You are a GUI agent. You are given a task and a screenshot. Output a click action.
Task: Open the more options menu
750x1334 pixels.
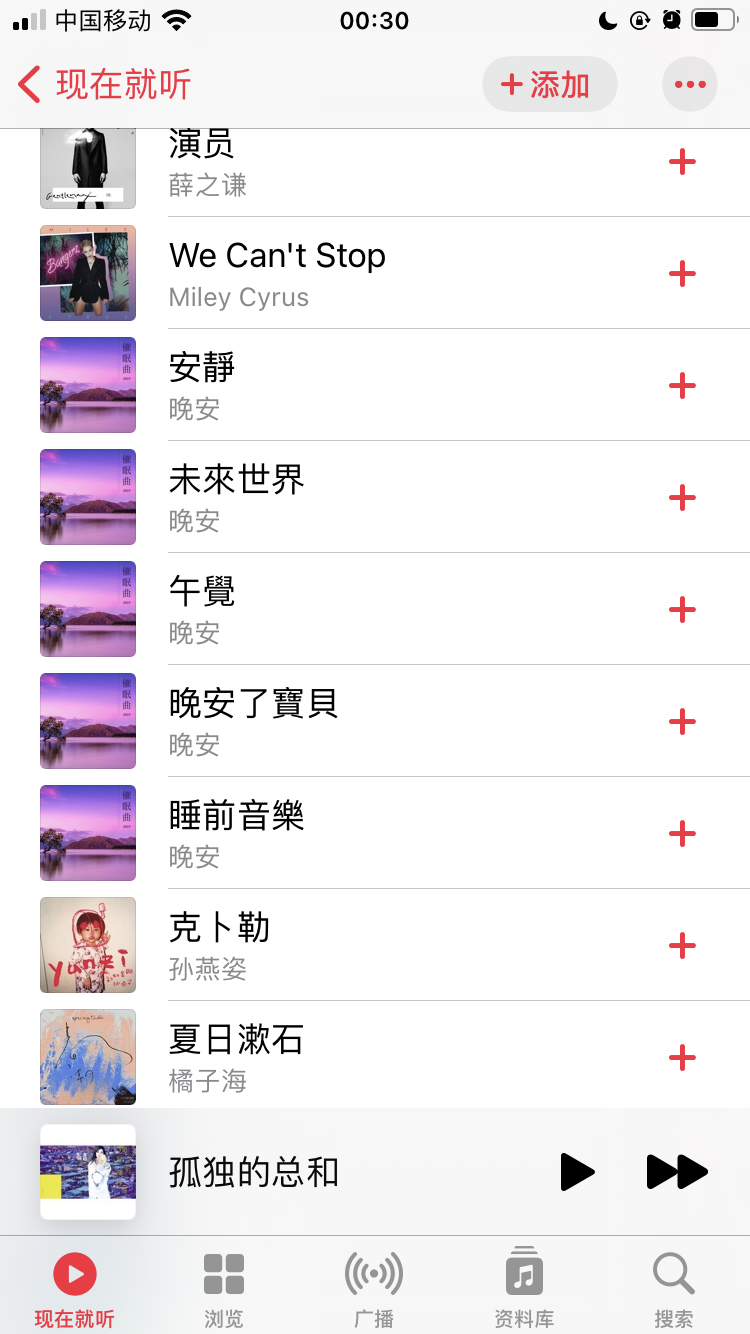coord(690,85)
